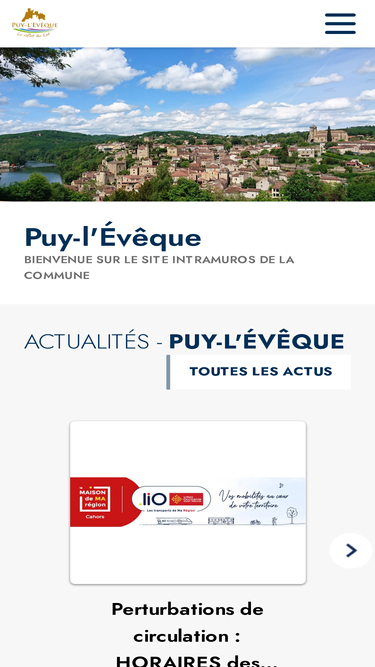Open the Perturbations de circulation news card
Image resolution: width=375 pixels, height=667 pixels.
click(x=188, y=502)
